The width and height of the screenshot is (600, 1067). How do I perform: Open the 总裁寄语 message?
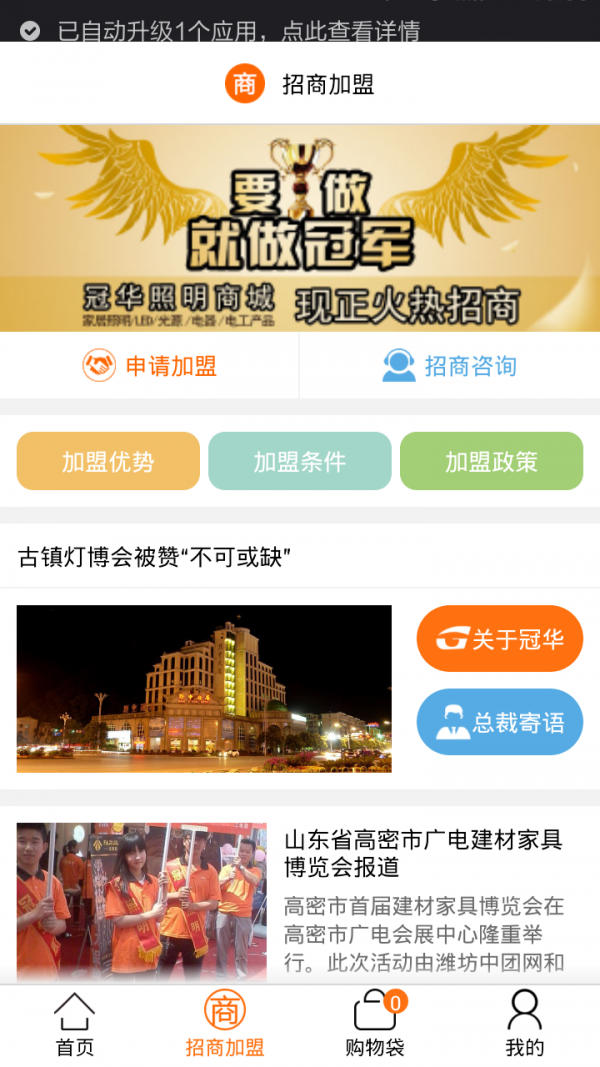pos(499,722)
